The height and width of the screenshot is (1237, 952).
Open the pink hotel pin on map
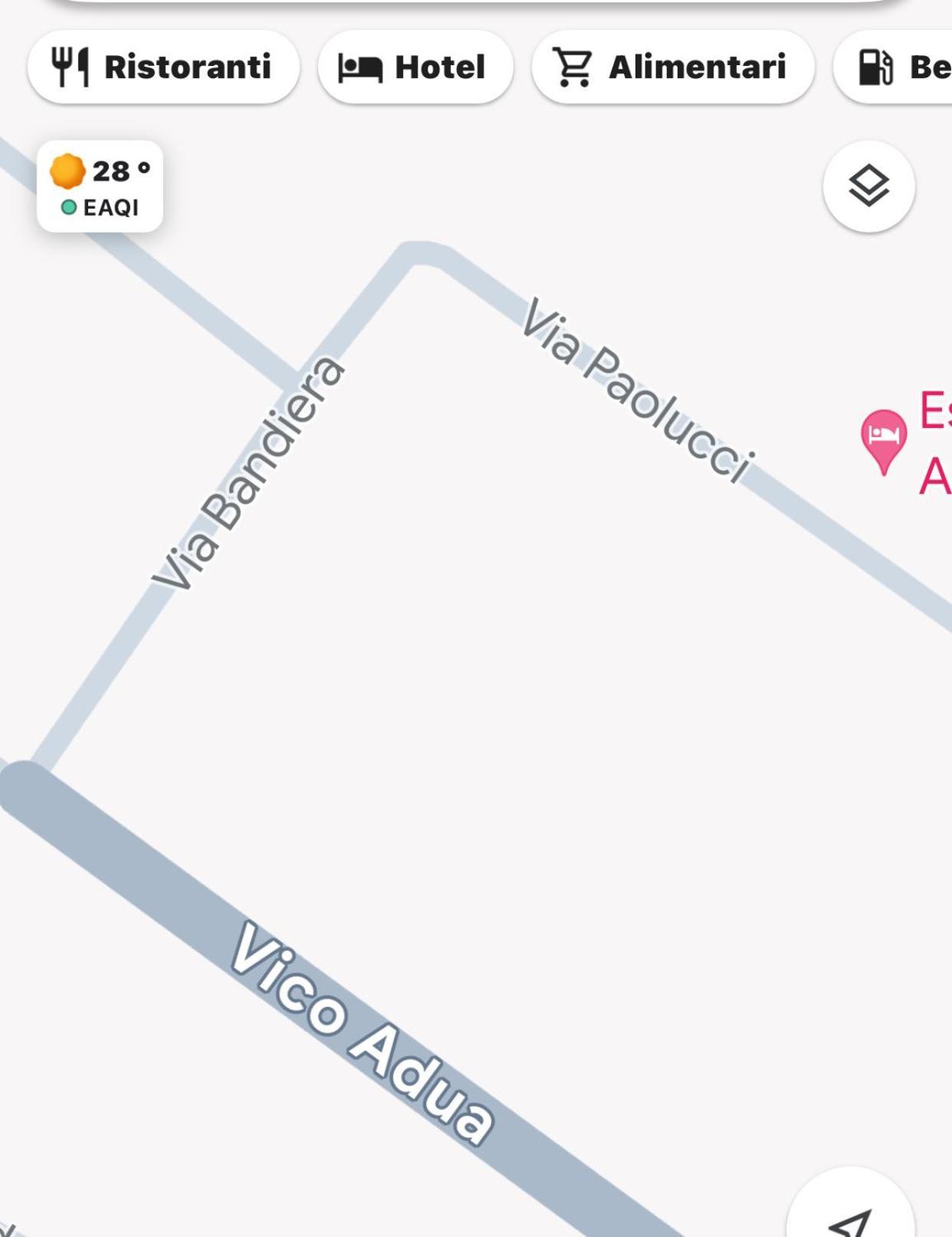point(883,437)
